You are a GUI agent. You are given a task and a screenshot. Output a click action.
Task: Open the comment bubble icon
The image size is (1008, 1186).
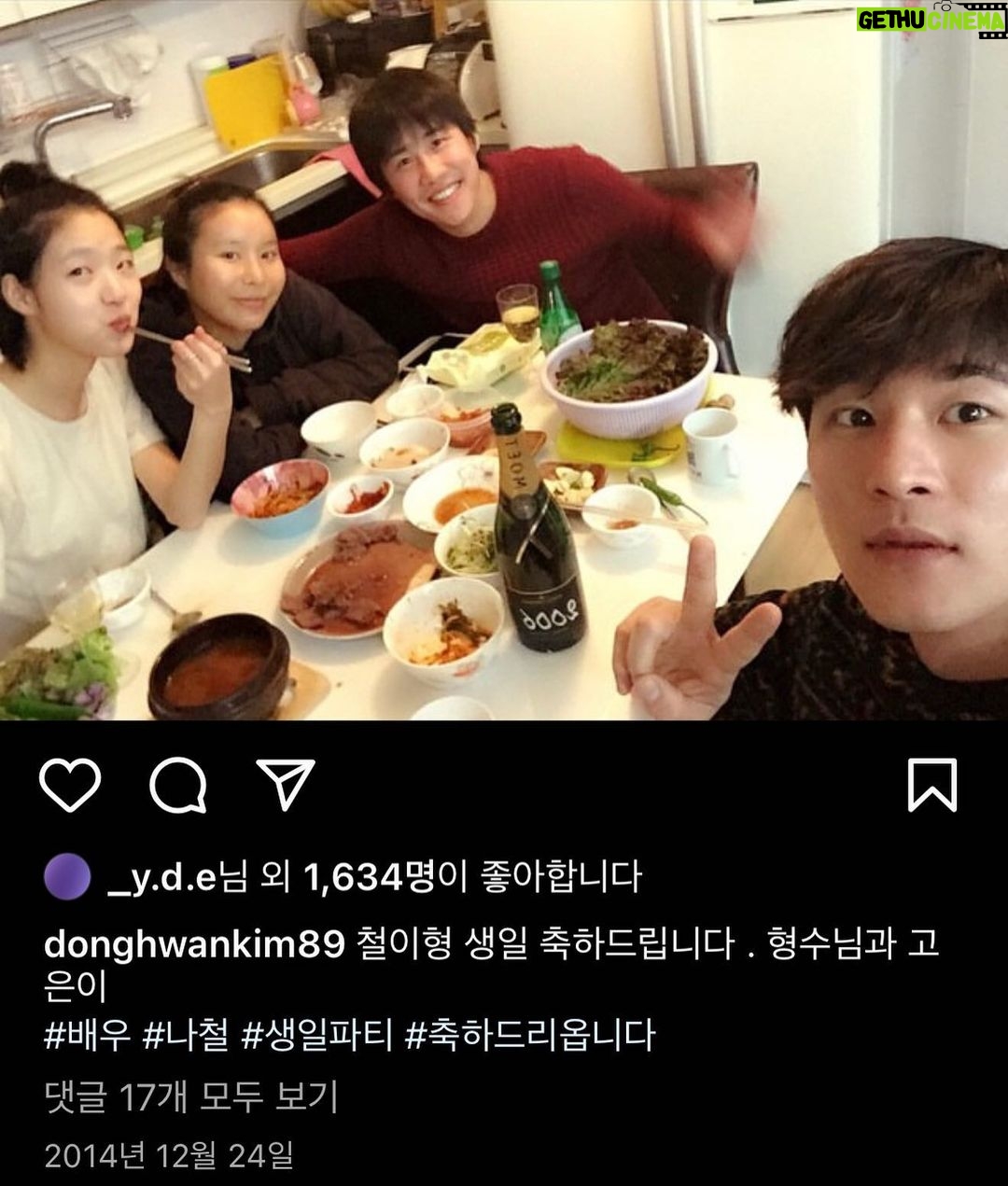[x=177, y=785]
